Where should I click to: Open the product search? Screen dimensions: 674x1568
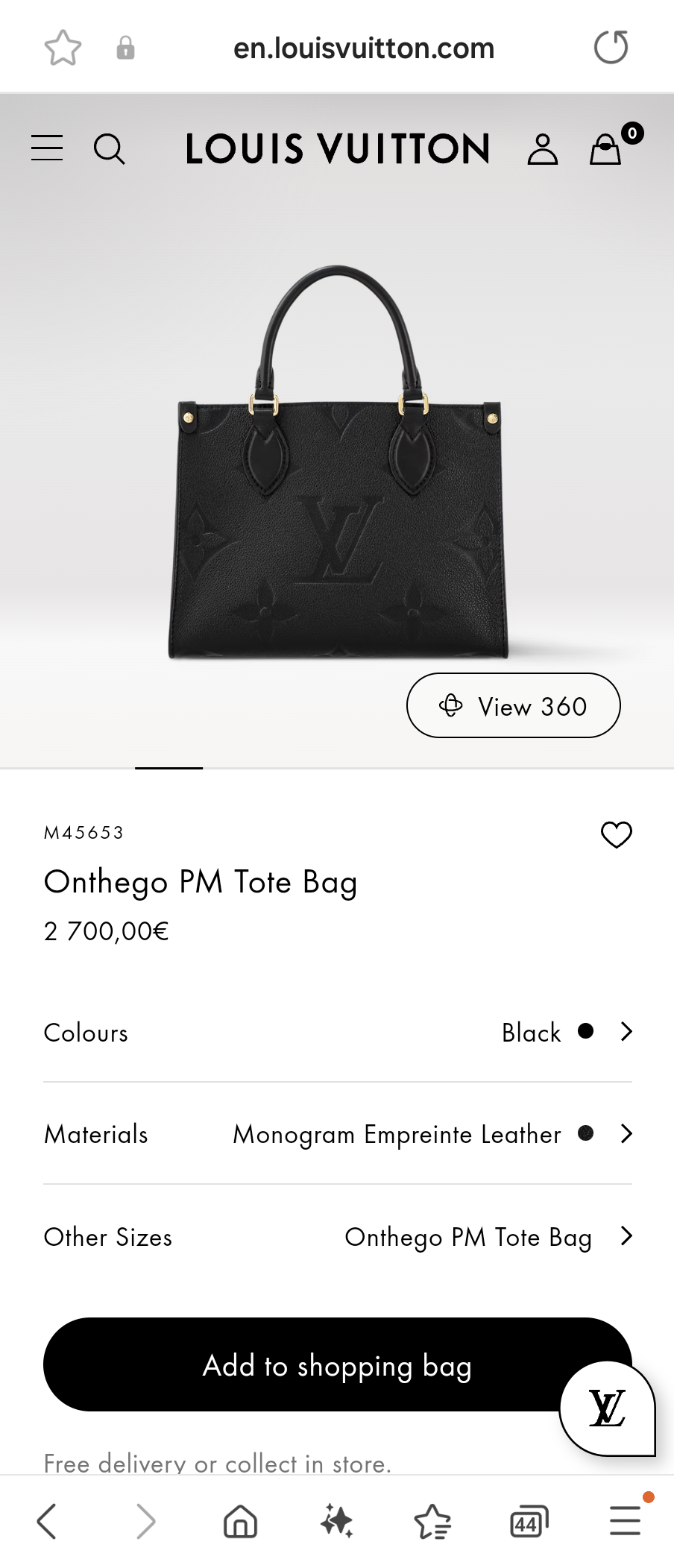pyautogui.click(x=110, y=148)
